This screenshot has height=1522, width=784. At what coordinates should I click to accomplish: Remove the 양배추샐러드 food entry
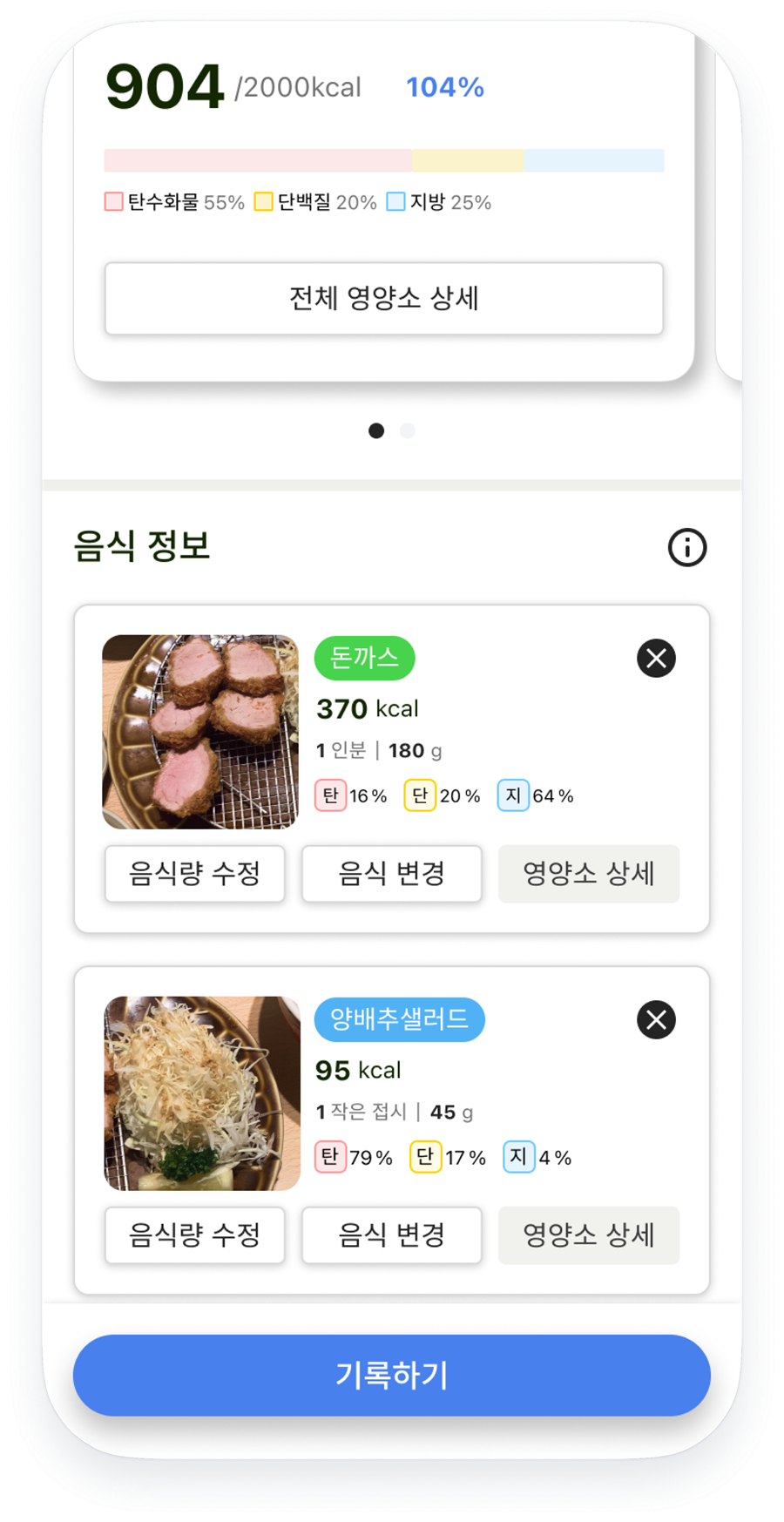coord(655,1019)
